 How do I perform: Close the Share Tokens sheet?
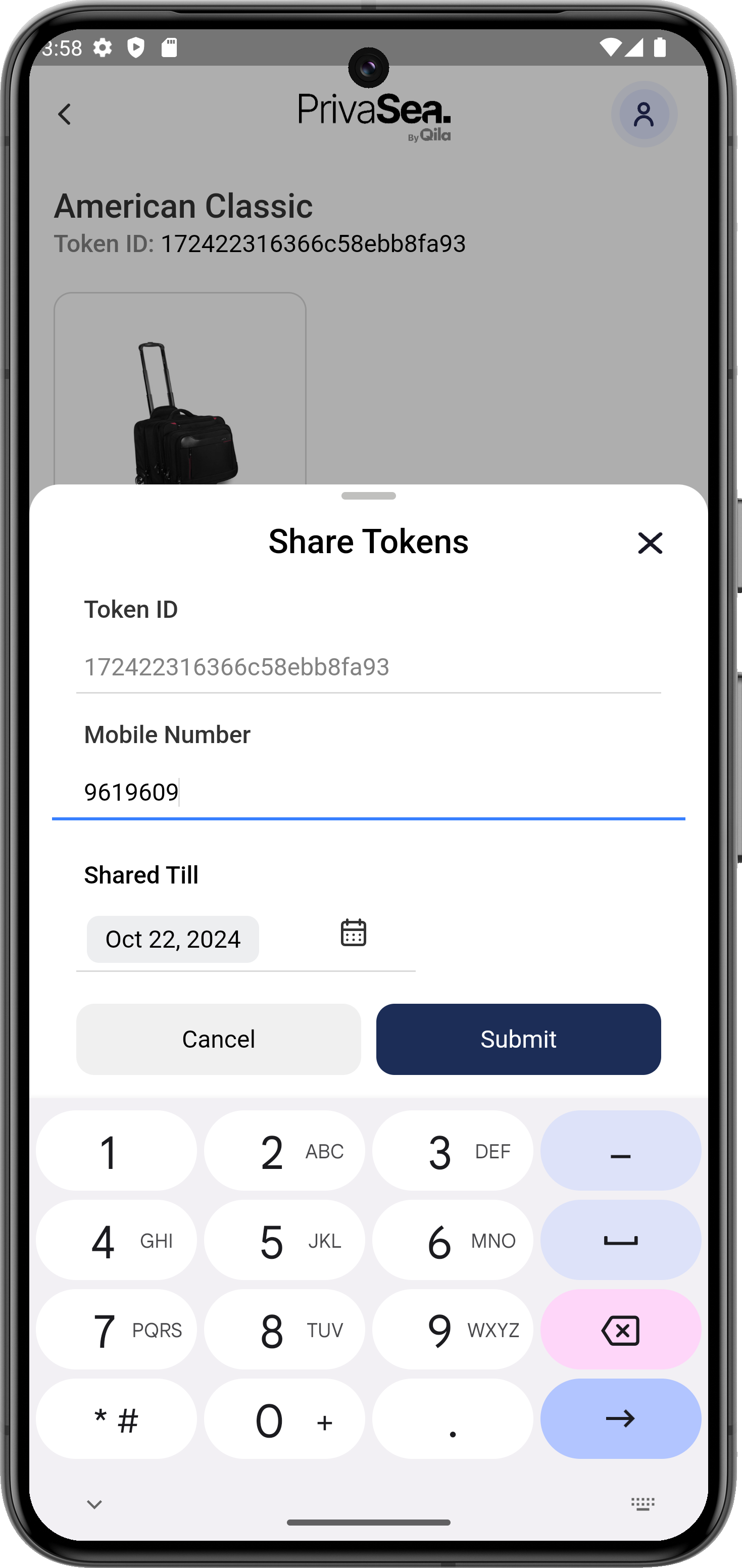click(x=650, y=543)
